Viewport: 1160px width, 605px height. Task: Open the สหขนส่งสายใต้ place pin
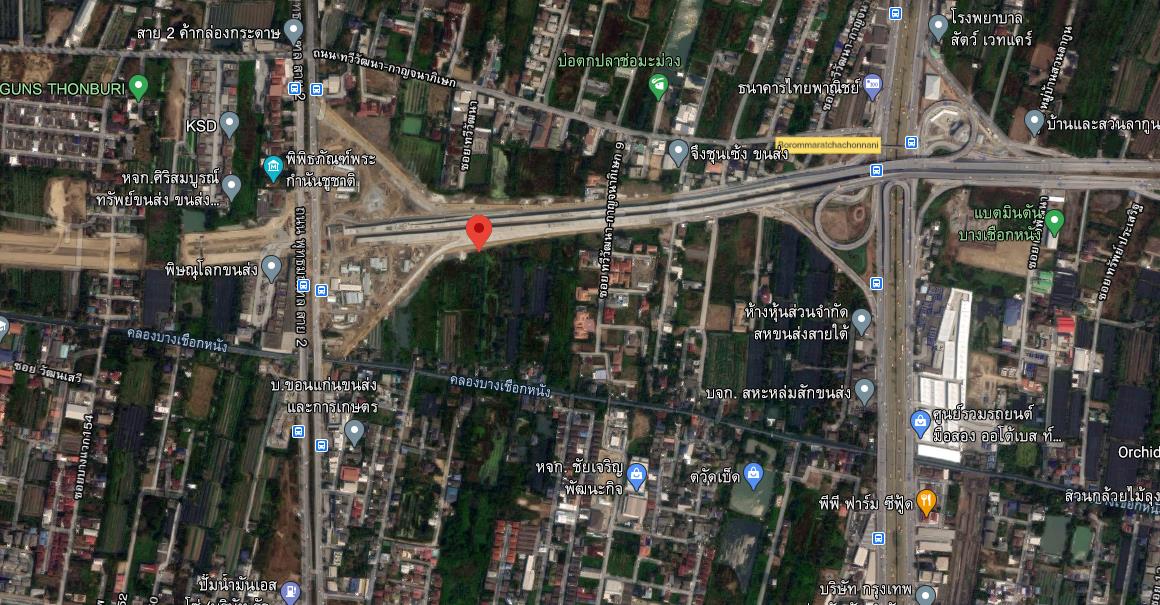tap(861, 322)
